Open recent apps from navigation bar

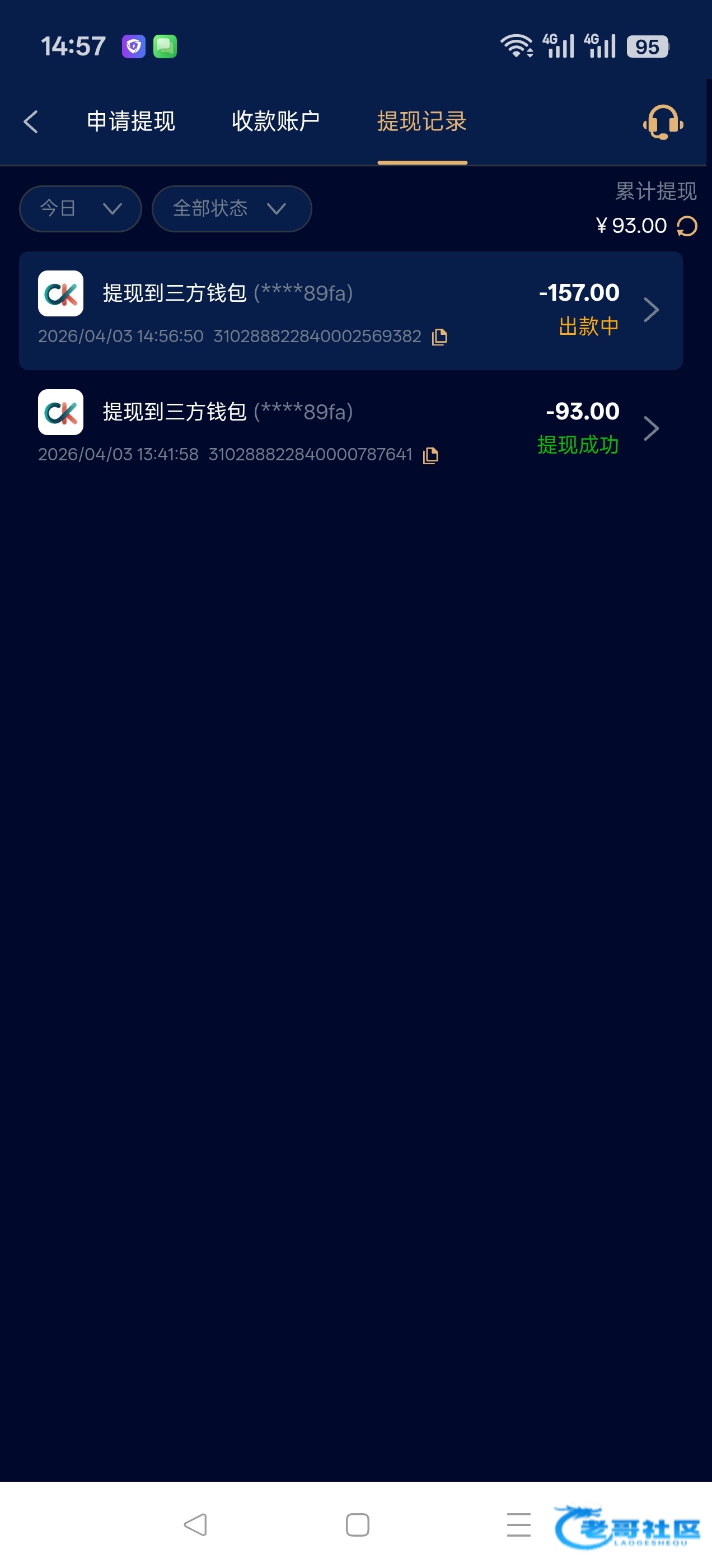pyautogui.click(x=518, y=1525)
